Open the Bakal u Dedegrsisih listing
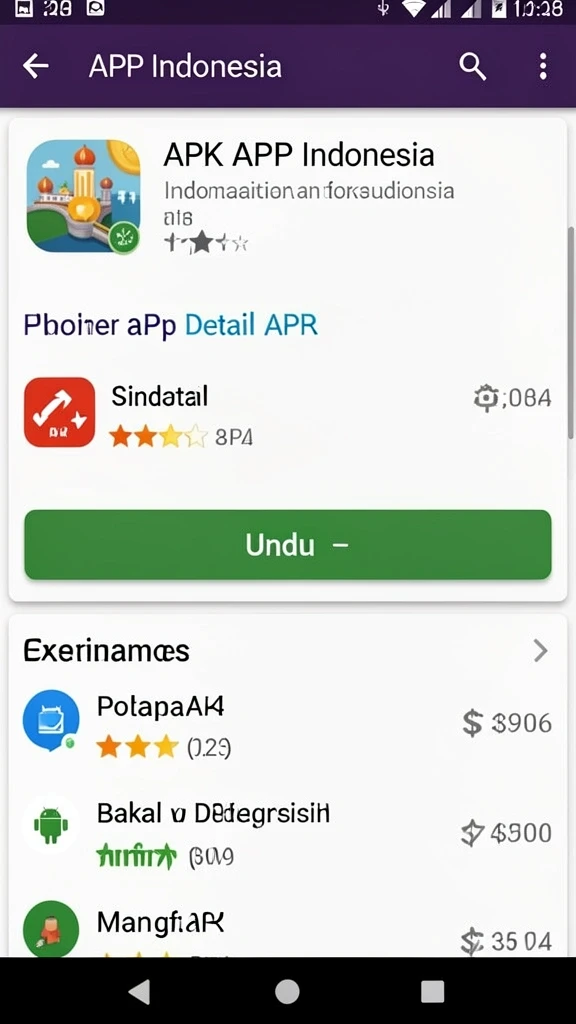 (288, 833)
